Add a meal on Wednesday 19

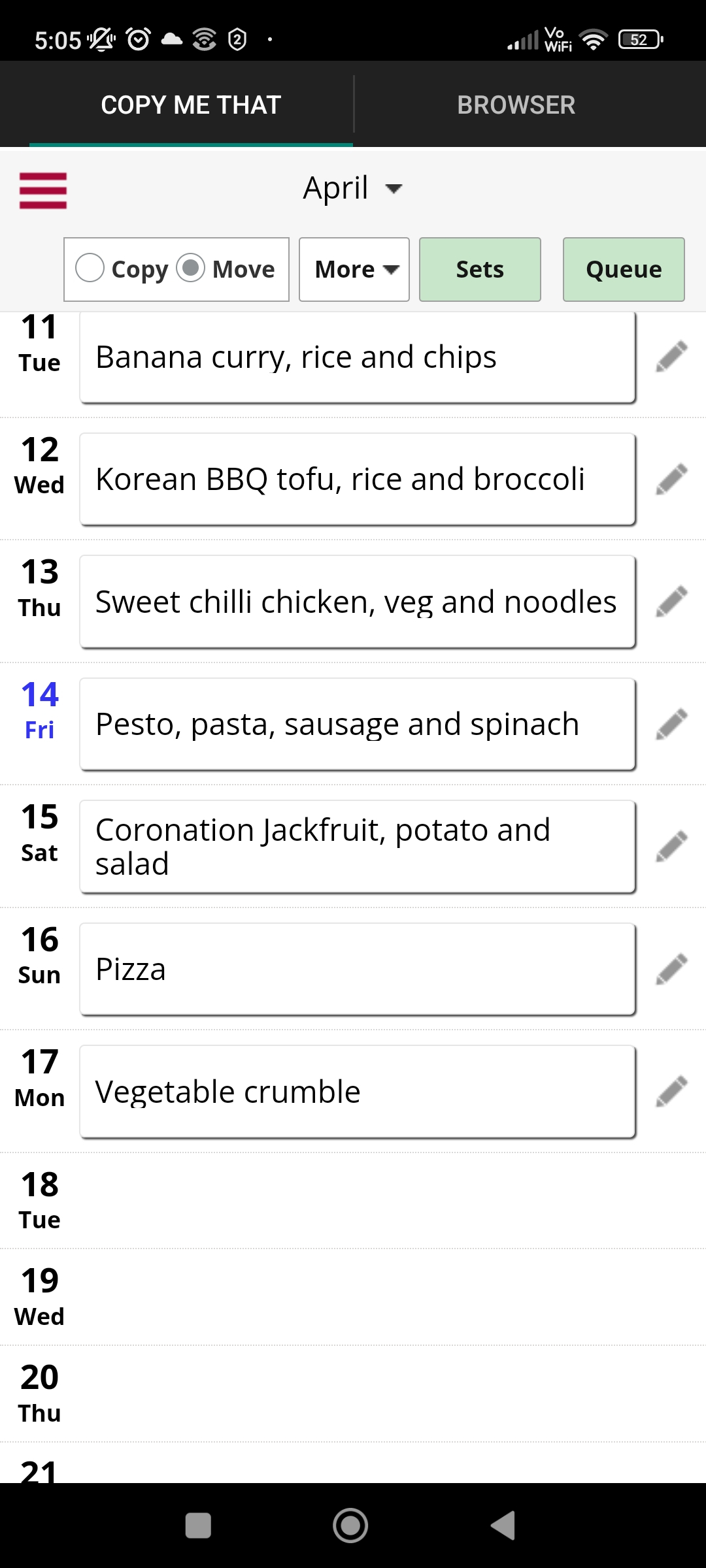pyautogui.click(x=353, y=1297)
